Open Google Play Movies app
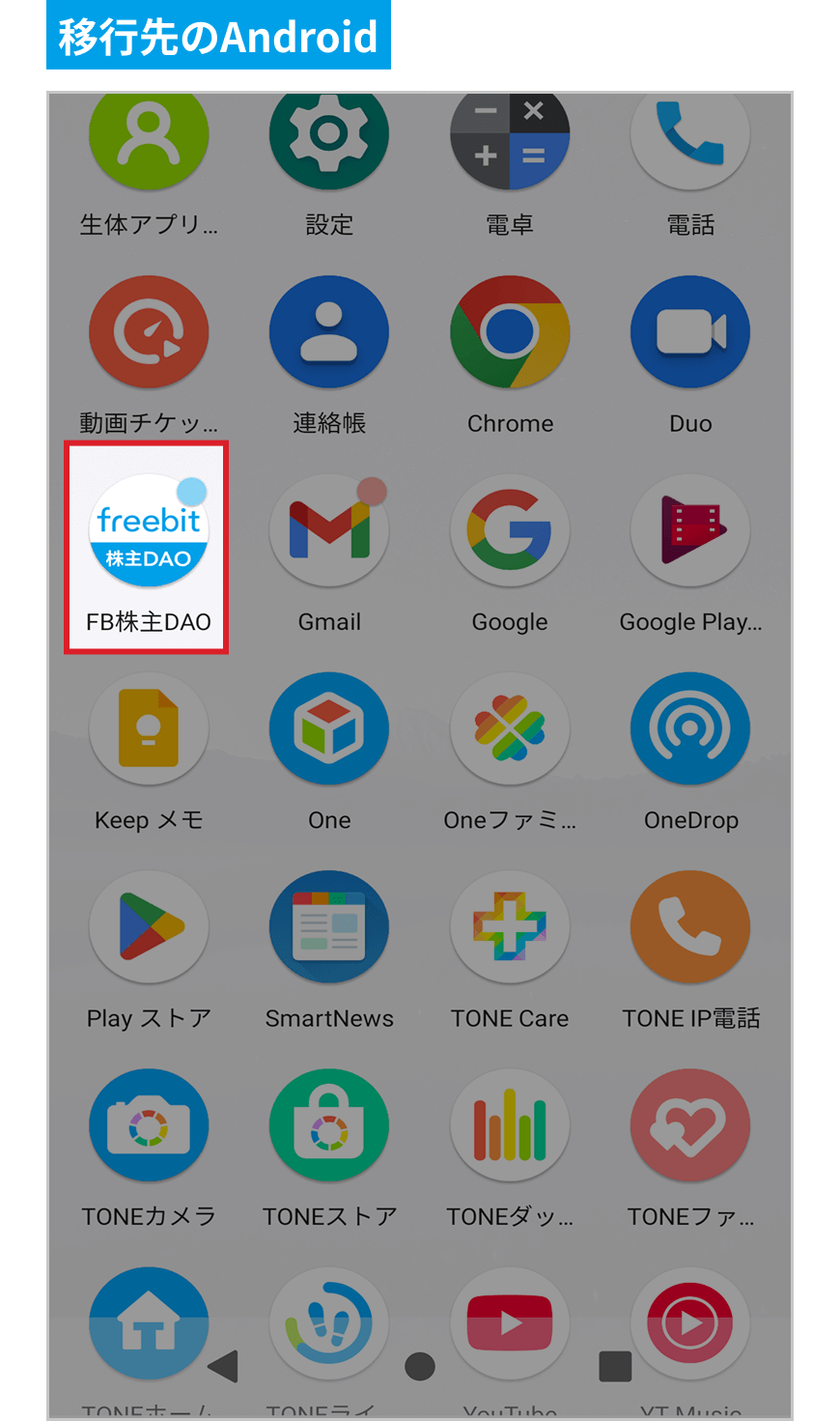Image resolution: width=840 pixels, height=1421 pixels. [x=690, y=532]
